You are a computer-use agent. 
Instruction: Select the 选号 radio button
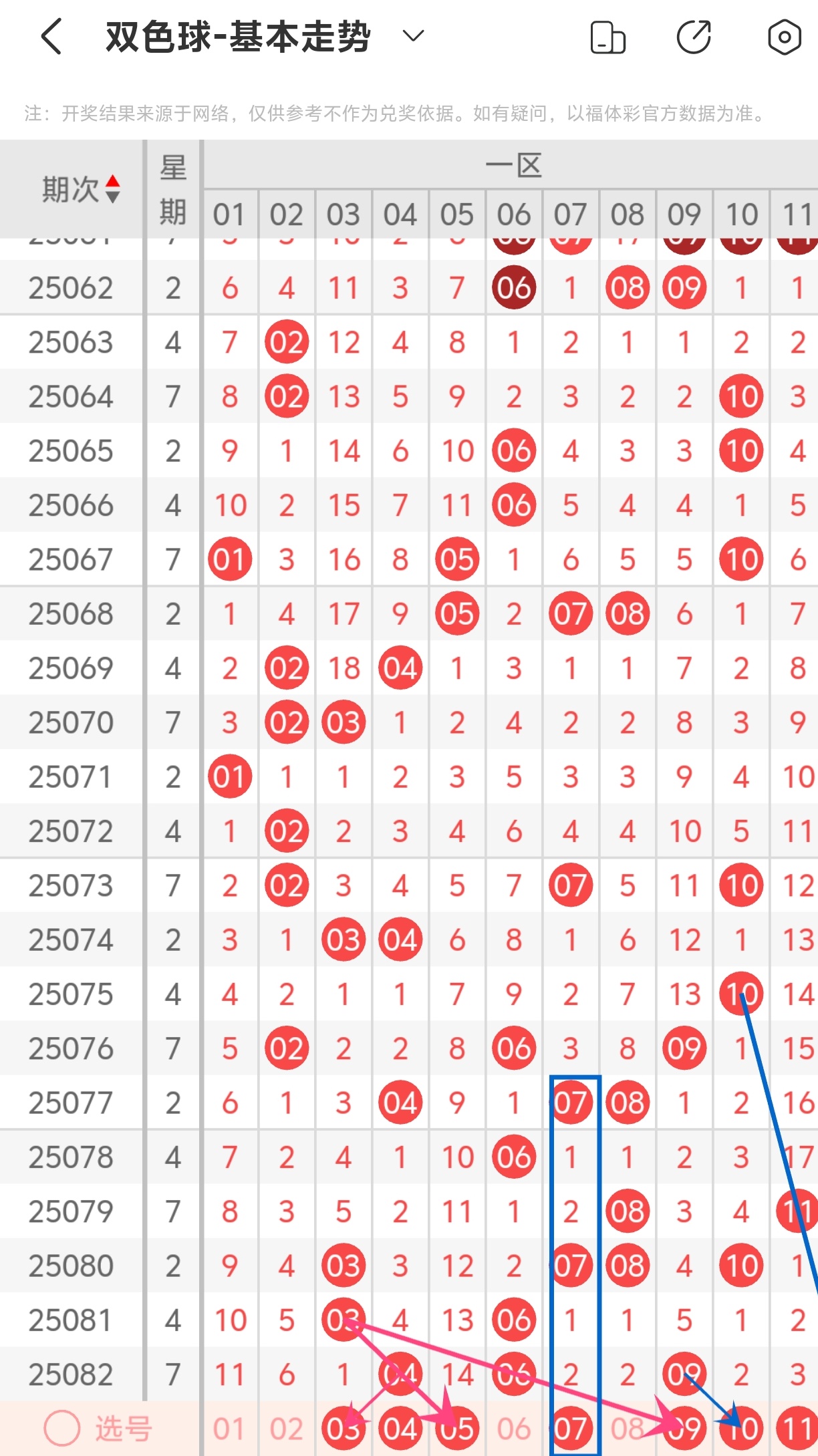coord(62,1429)
